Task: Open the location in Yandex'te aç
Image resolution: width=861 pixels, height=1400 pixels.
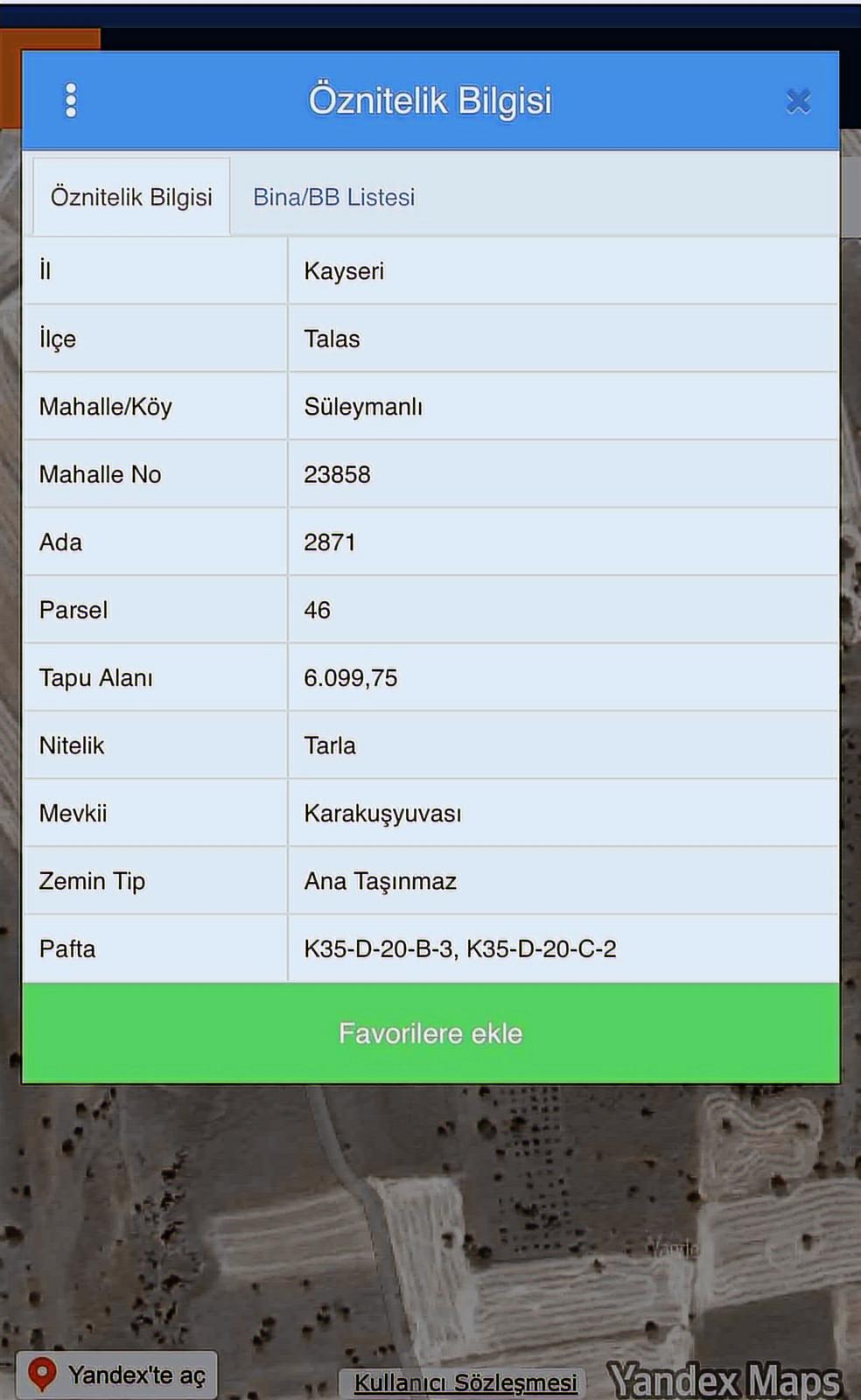Action: pos(117,1375)
